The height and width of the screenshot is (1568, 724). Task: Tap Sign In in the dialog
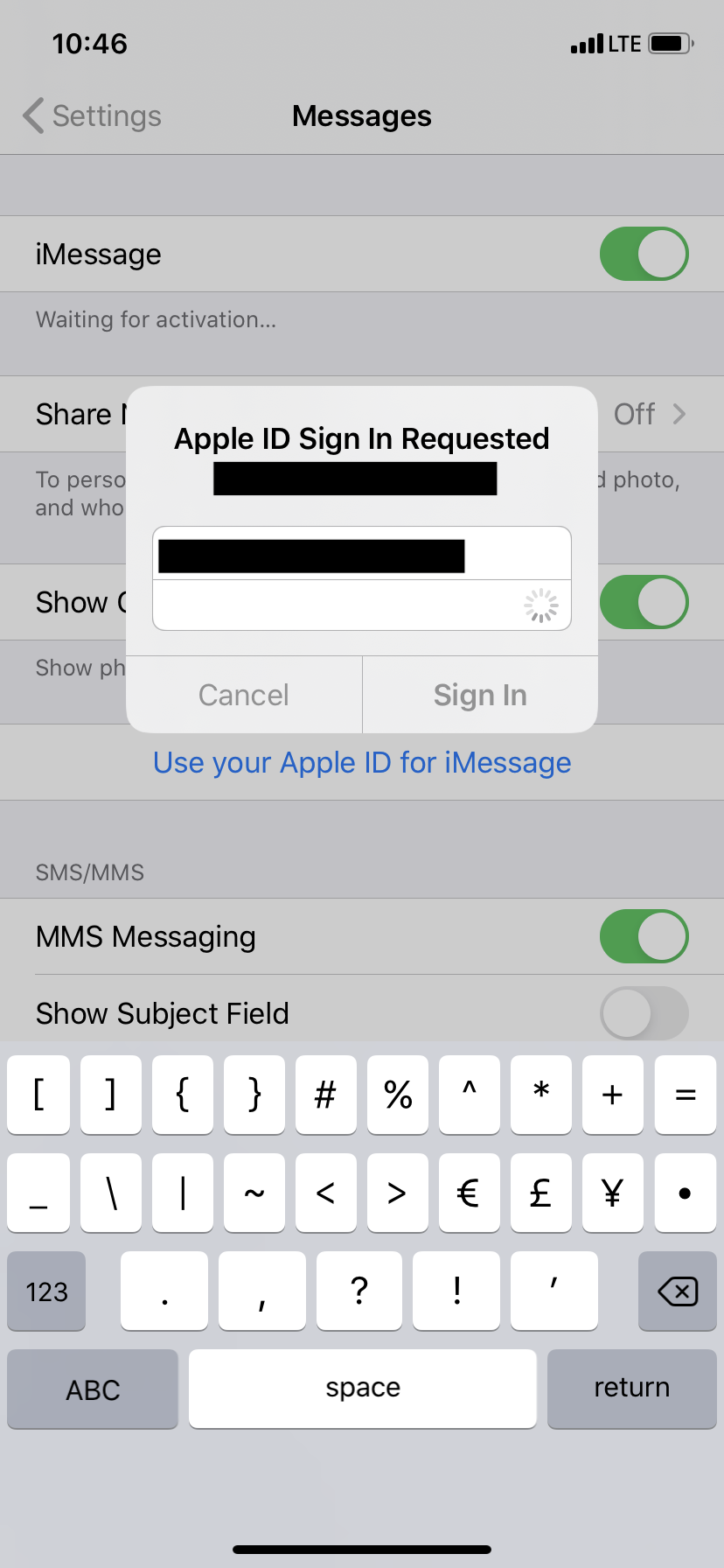[x=480, y=695]
